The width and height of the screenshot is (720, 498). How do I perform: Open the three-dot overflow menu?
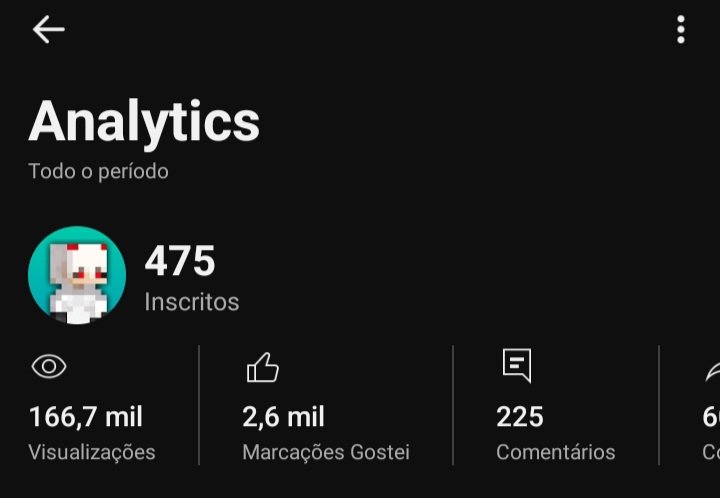(x=681, y=30)
